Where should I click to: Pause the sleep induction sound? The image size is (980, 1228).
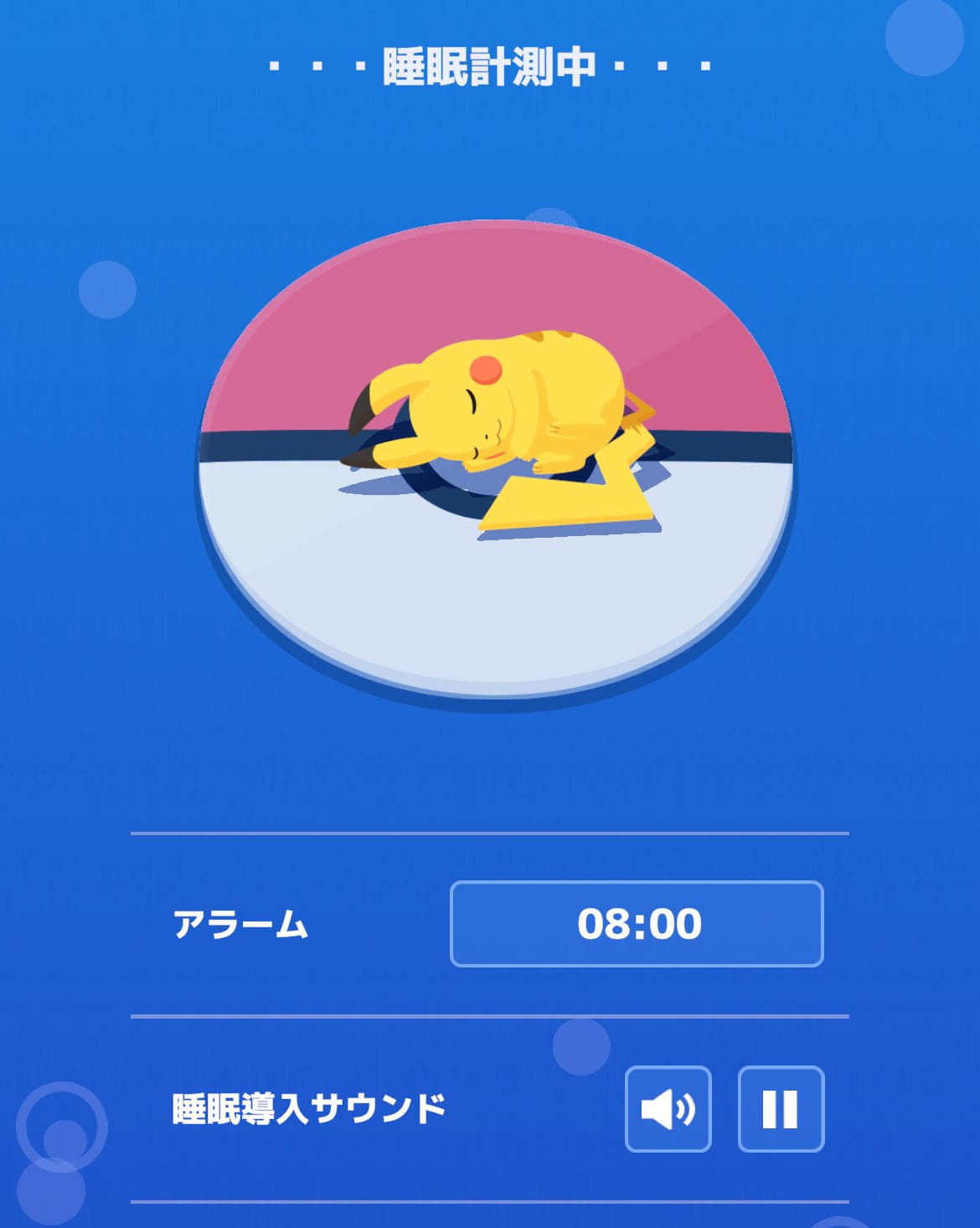point(781,1109)
